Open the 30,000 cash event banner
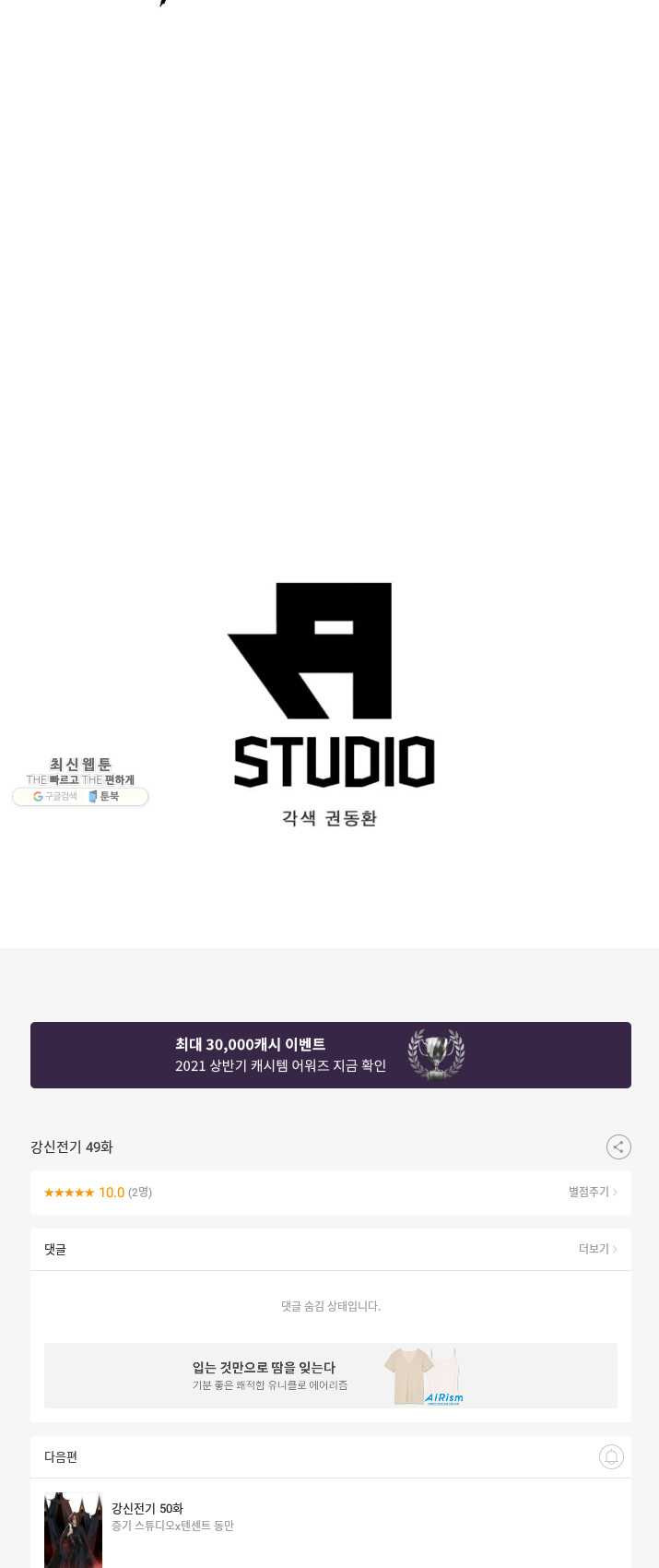 coord(330,1054)
